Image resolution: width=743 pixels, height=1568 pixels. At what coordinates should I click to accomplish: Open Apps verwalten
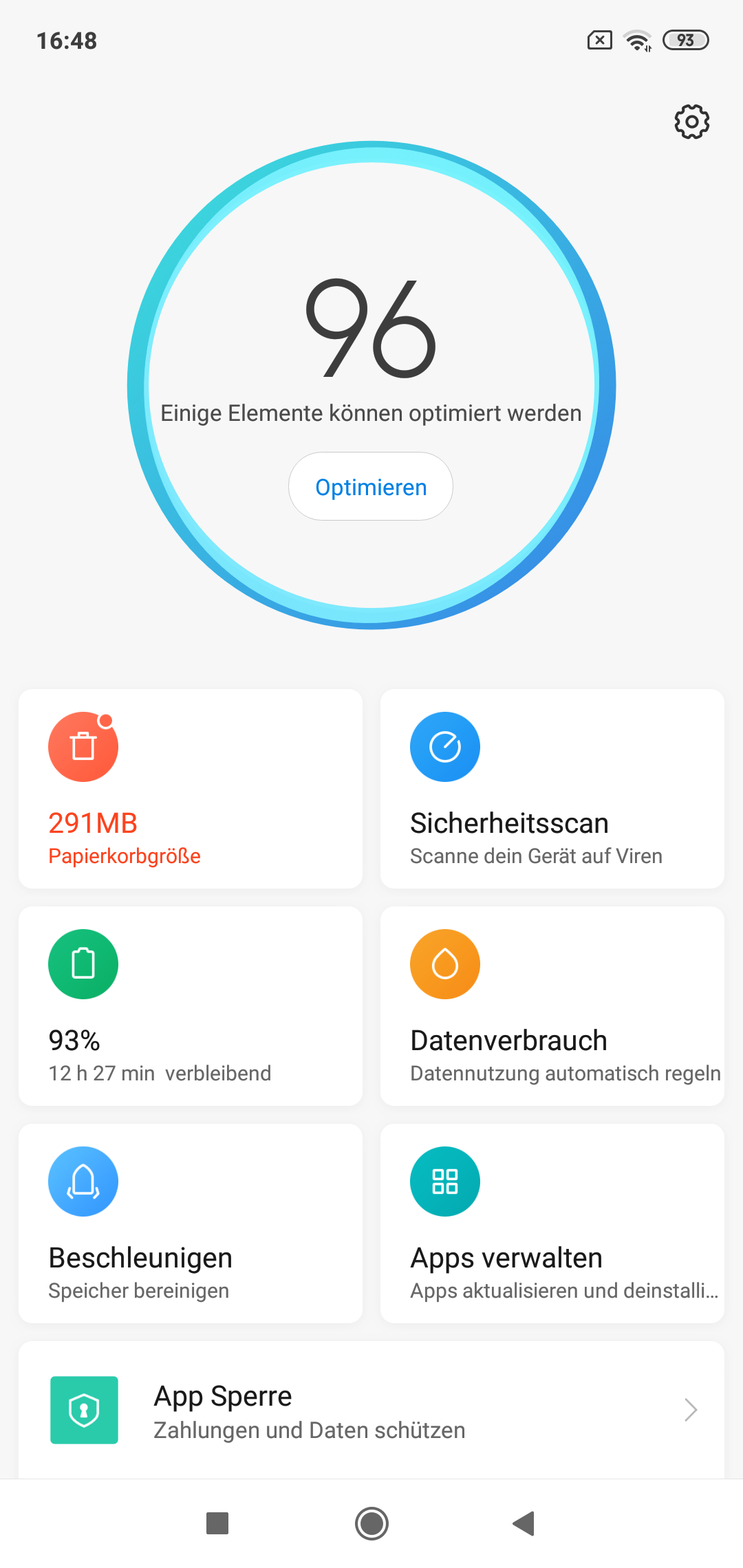click(552, 1223)
